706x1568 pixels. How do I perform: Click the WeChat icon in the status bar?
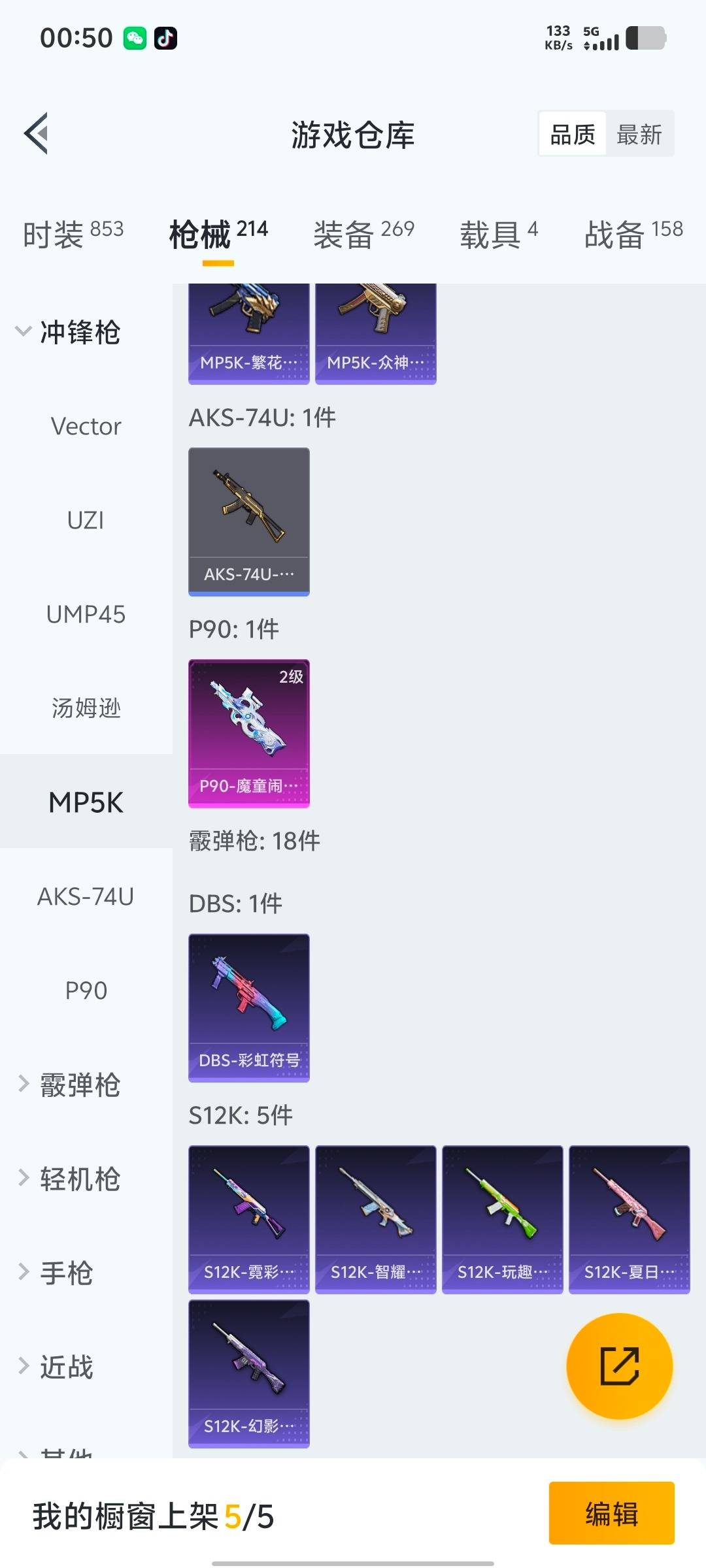135,37
